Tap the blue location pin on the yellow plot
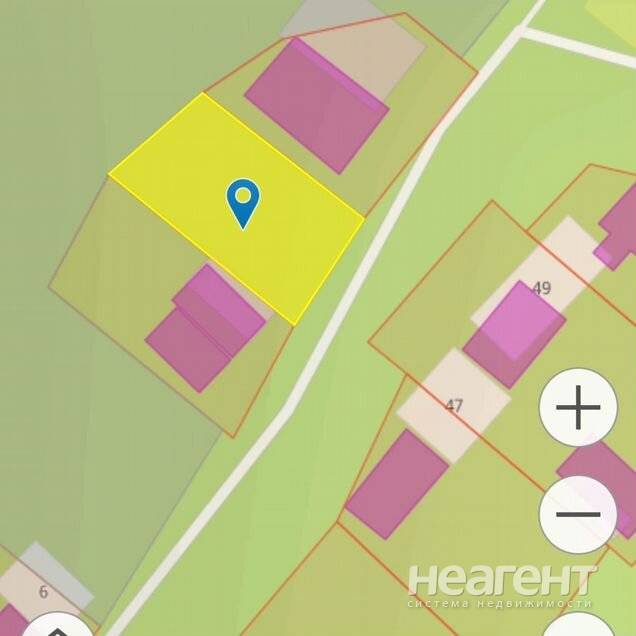This screenshot has height=636, width=636. [243, 200]
